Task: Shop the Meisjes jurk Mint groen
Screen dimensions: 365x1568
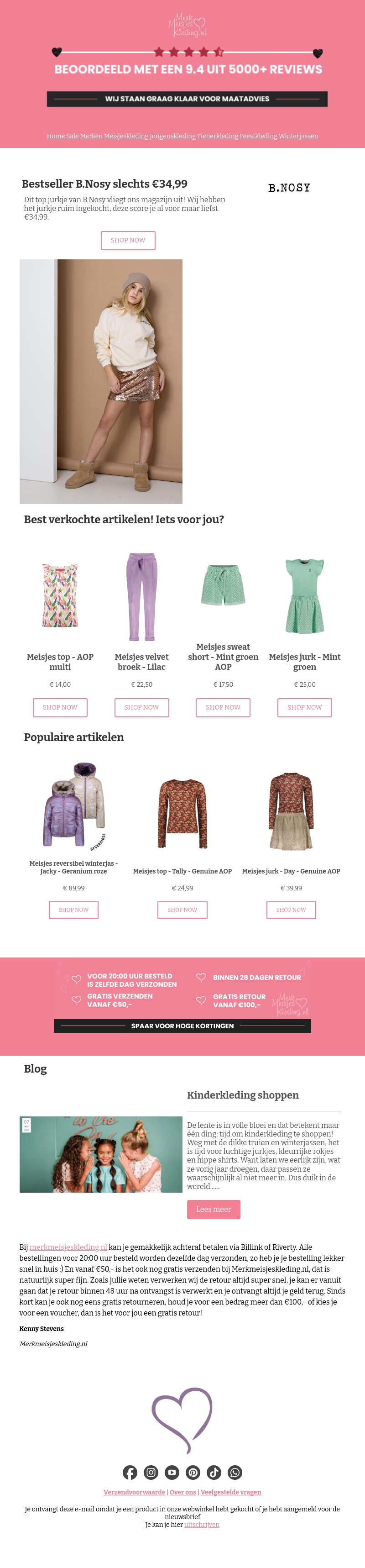Action: point(304,707)
